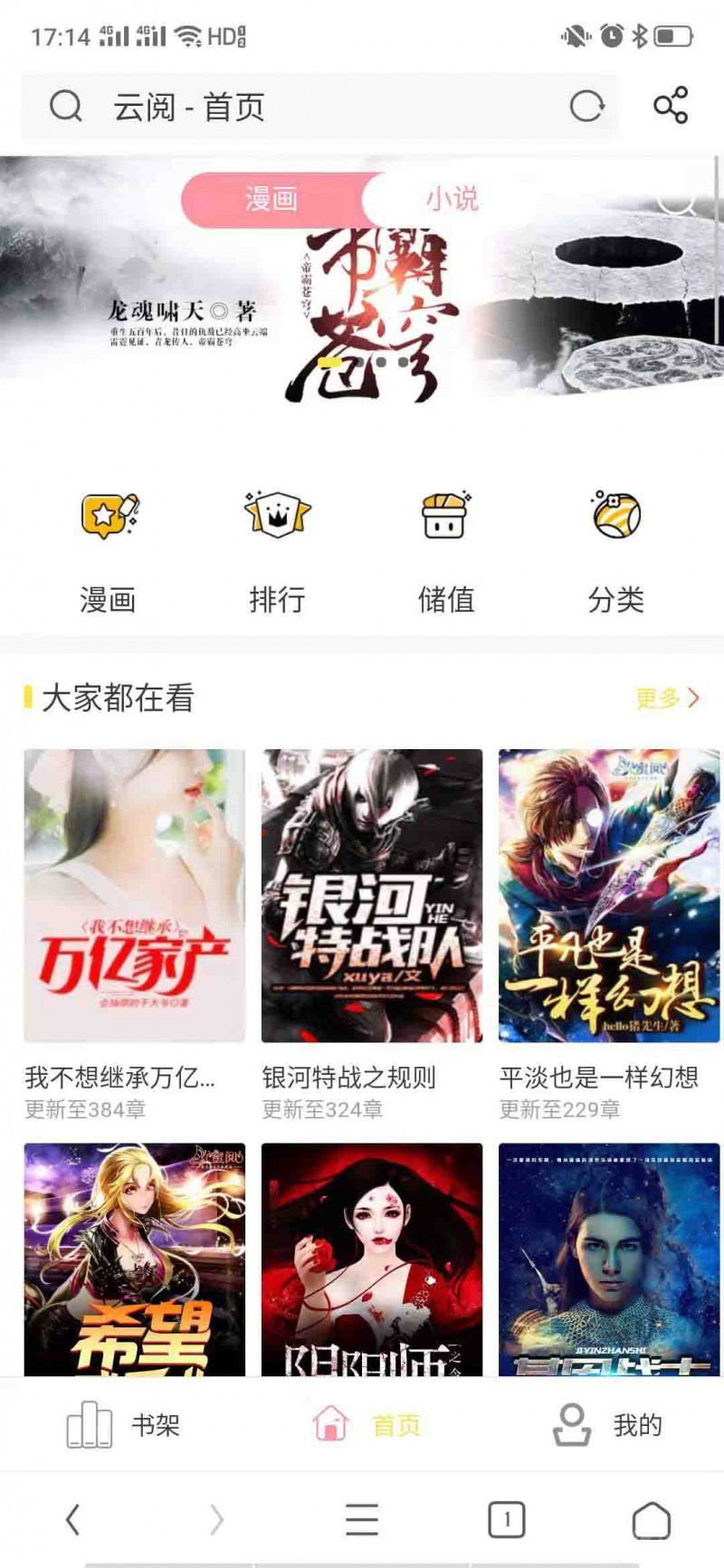
Task: Open the book 平淡也是一样幻想
Action: tap(608, 896)
